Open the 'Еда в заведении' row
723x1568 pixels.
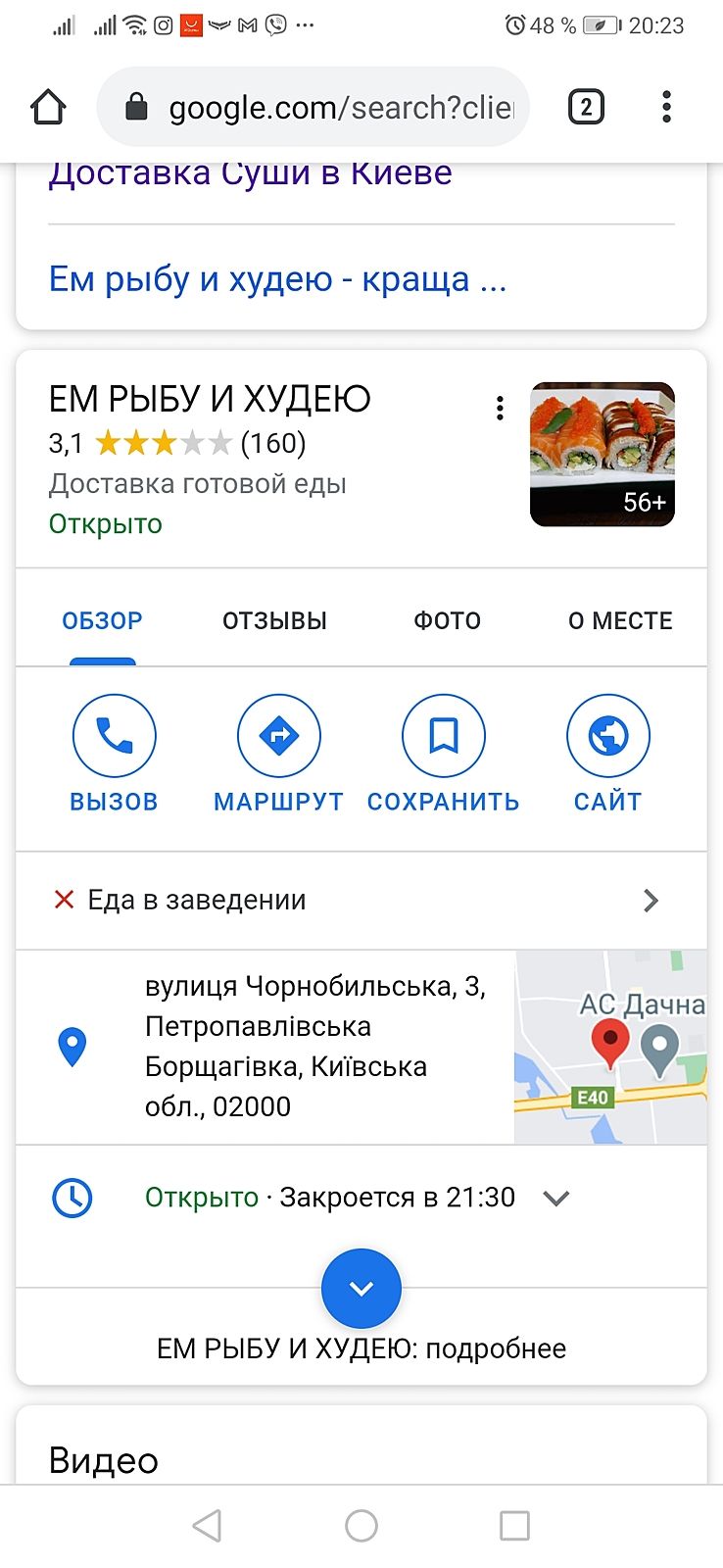coord(361,900)
